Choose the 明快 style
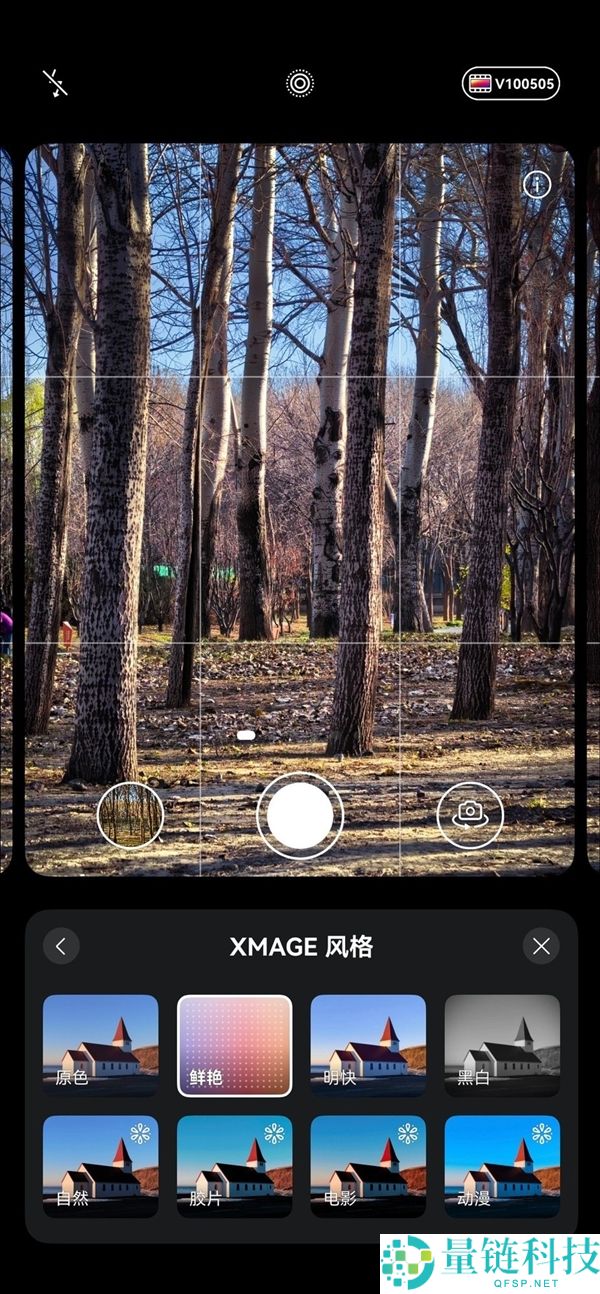600x1294 pixels. (368, 1045)
